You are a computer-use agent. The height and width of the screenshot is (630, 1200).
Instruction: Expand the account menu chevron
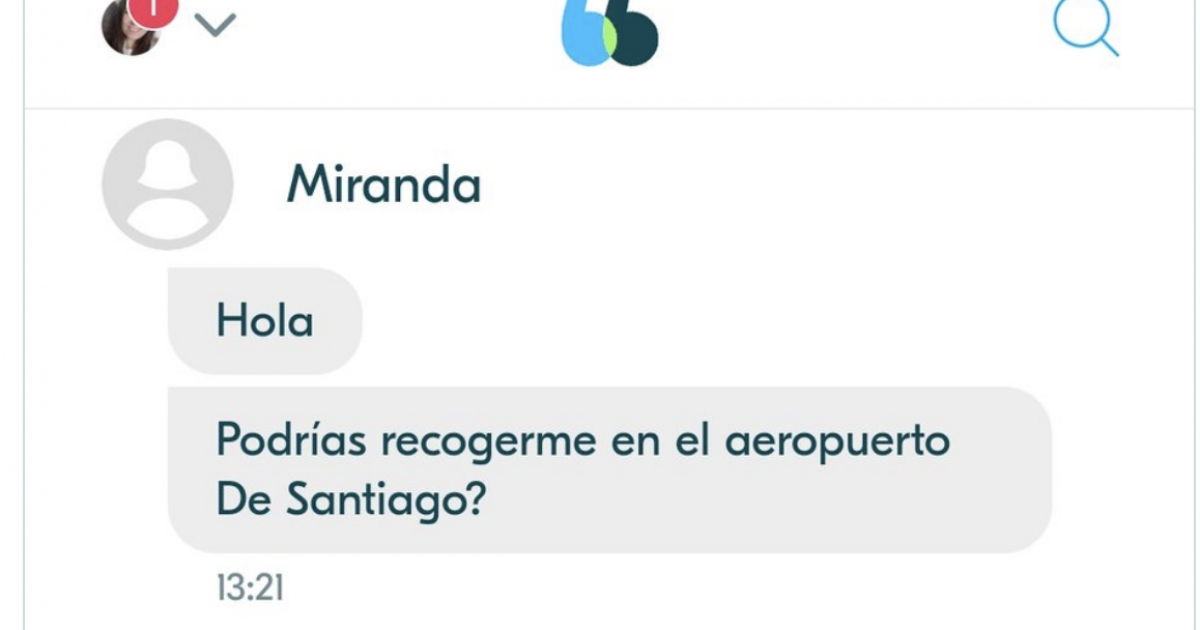(x=214, y=26)
